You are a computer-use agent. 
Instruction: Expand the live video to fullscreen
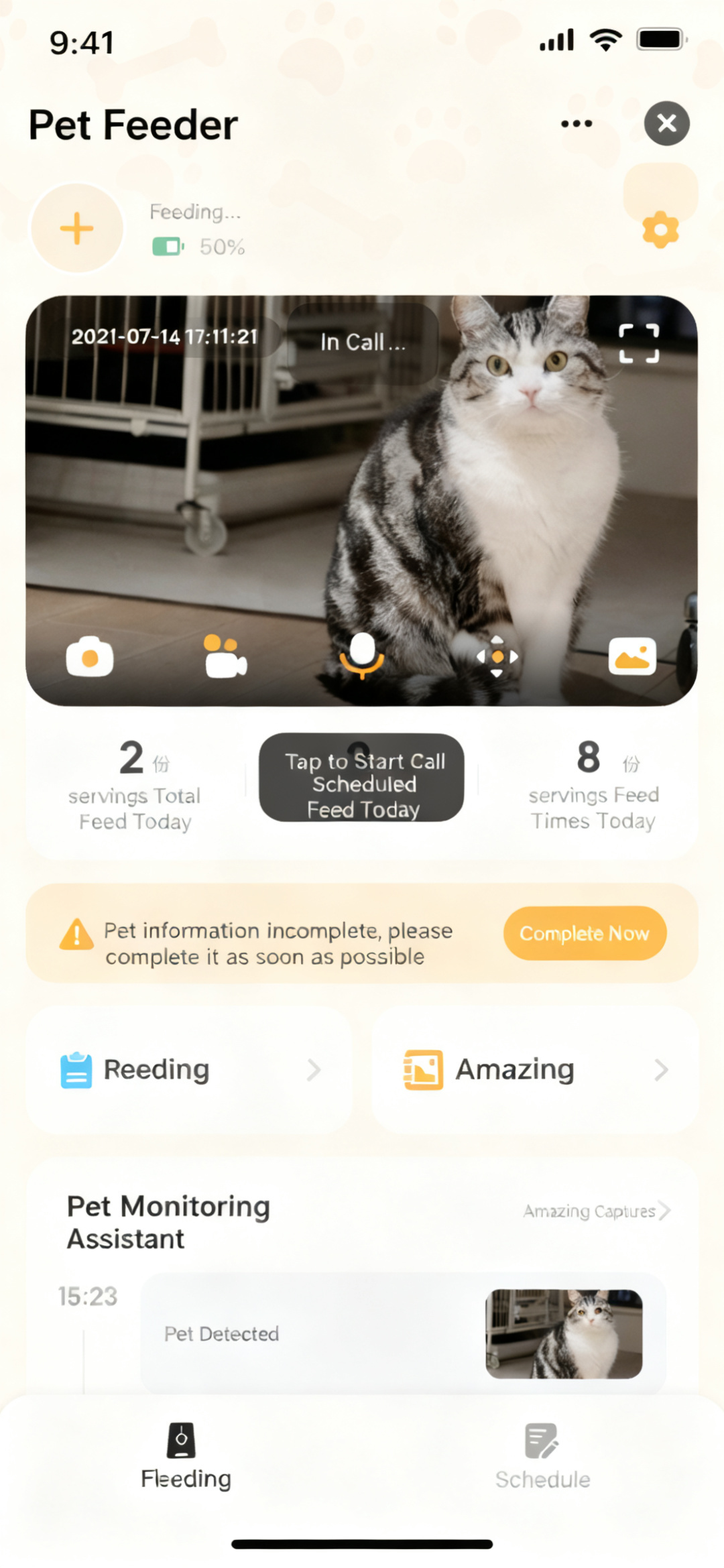[639, 343]
